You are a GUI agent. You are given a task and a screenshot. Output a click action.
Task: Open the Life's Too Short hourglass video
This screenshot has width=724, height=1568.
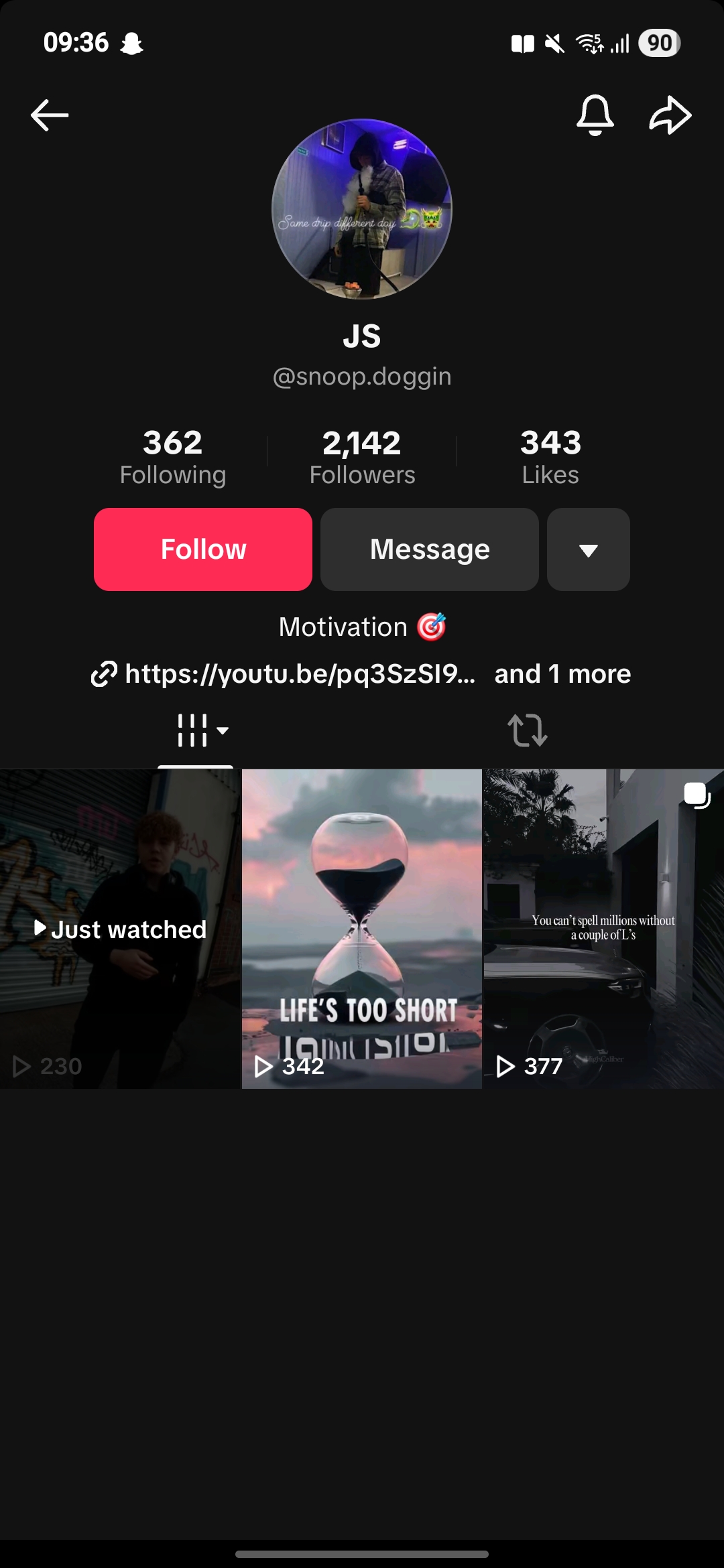click(x=362, y=929)
